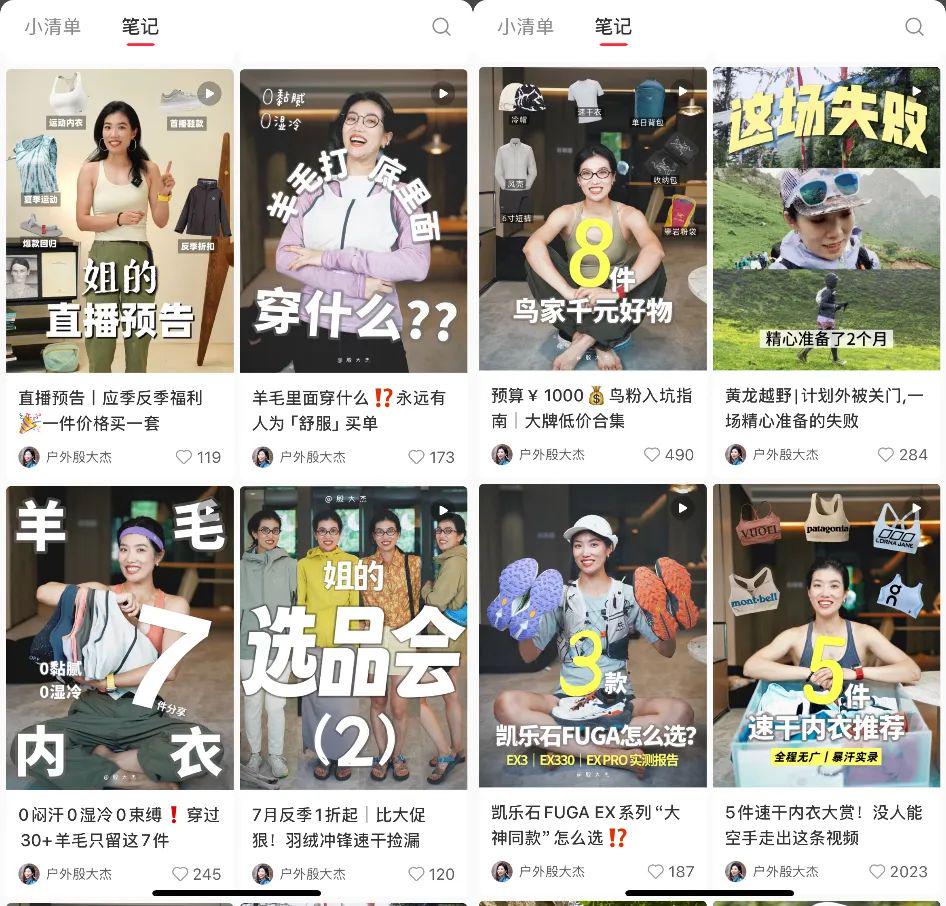The image size is (946, 906).
Task: Tap the heart on the 30+羊毛只留这7件 note
Action: (181, 874)
